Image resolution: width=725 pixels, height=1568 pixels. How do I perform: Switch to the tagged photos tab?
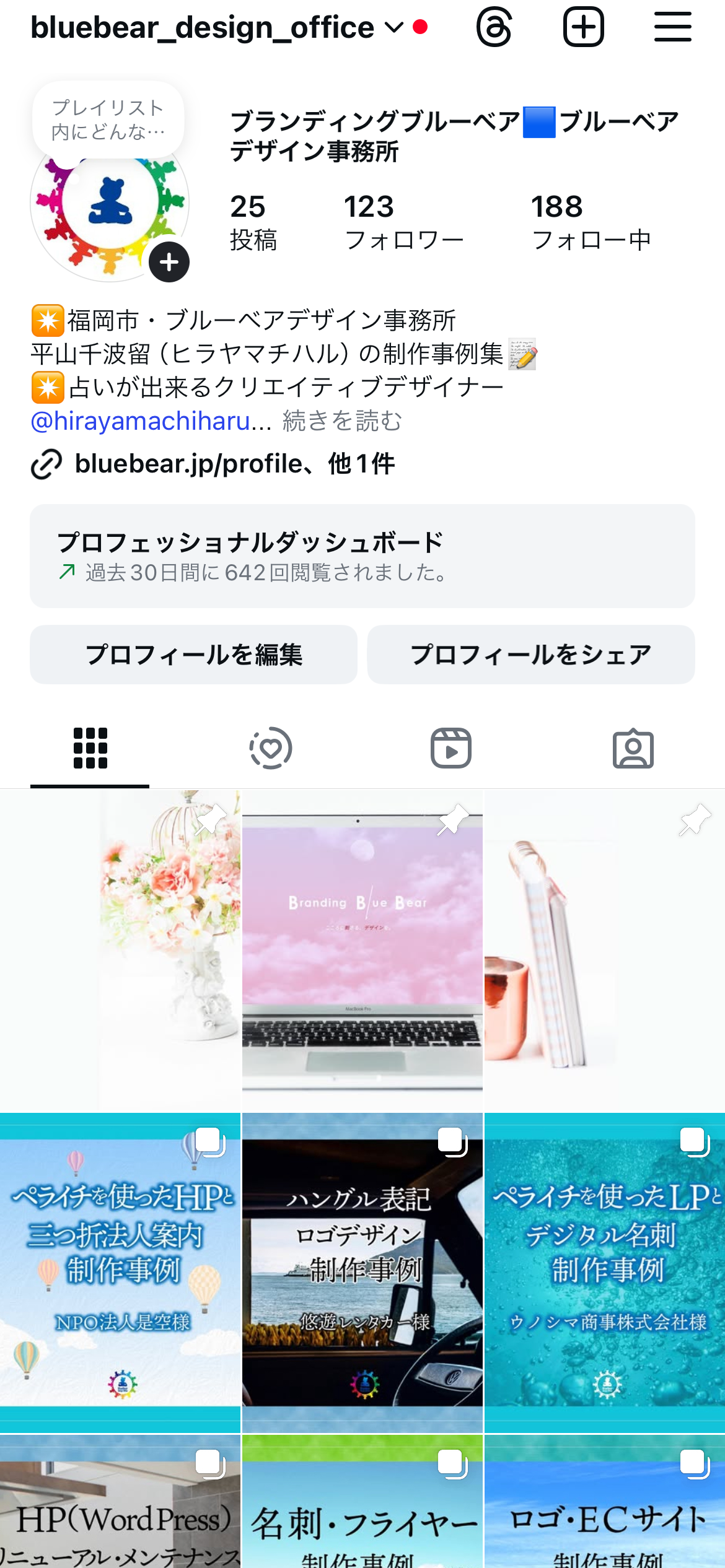click(633, 748)
